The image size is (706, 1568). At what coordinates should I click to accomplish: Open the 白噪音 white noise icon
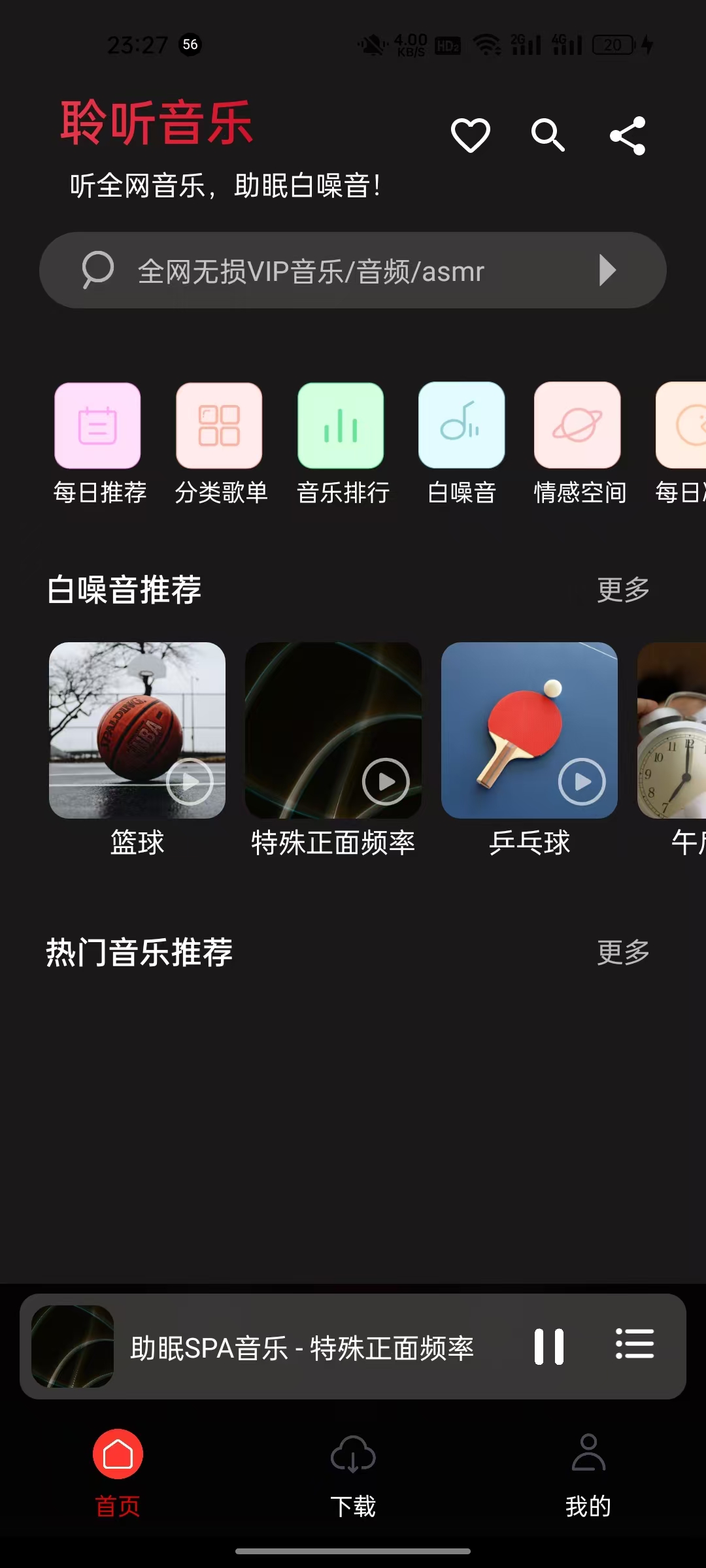coord(463,425)
